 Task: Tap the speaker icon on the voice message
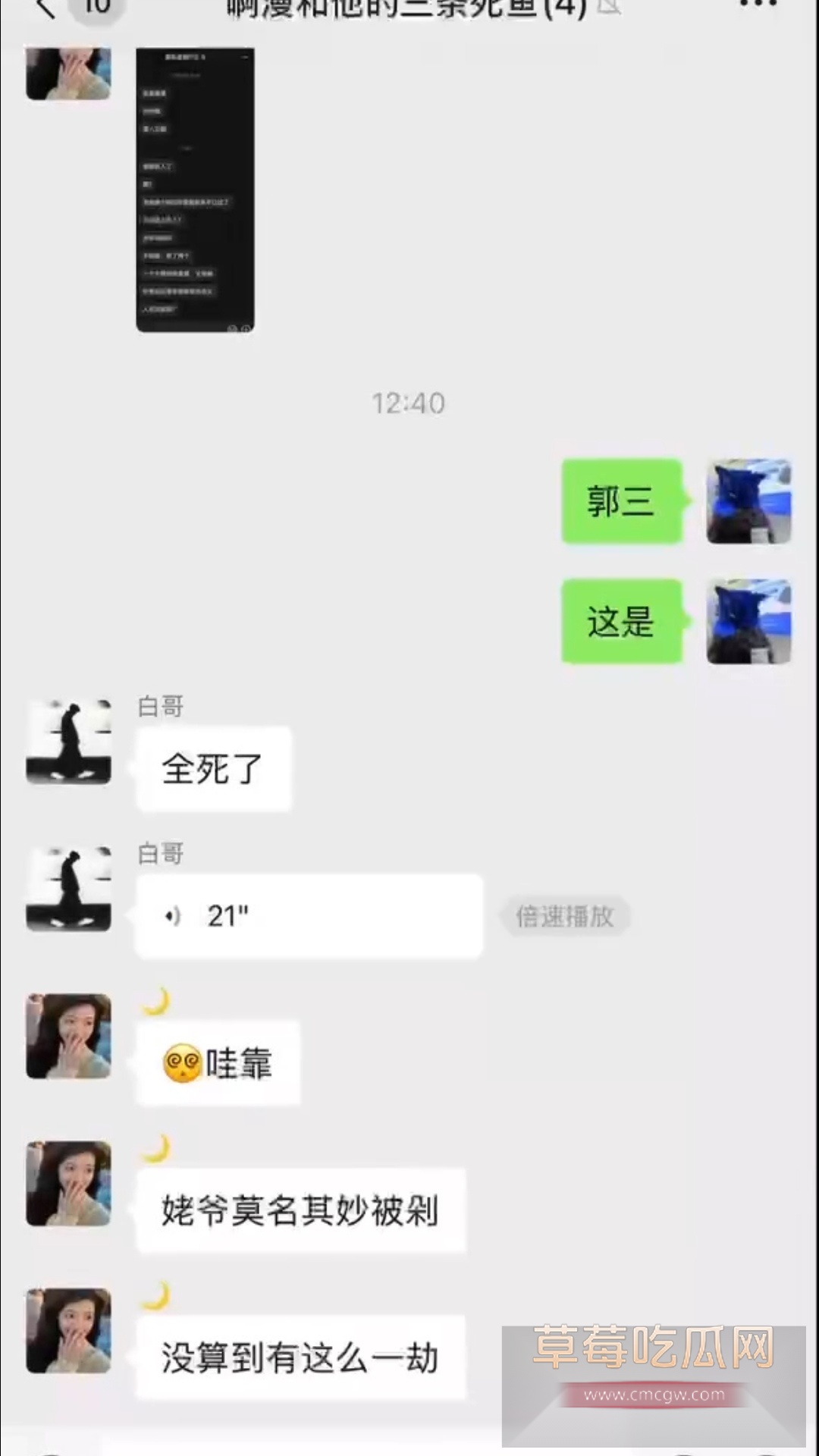(x=173, y=915)
